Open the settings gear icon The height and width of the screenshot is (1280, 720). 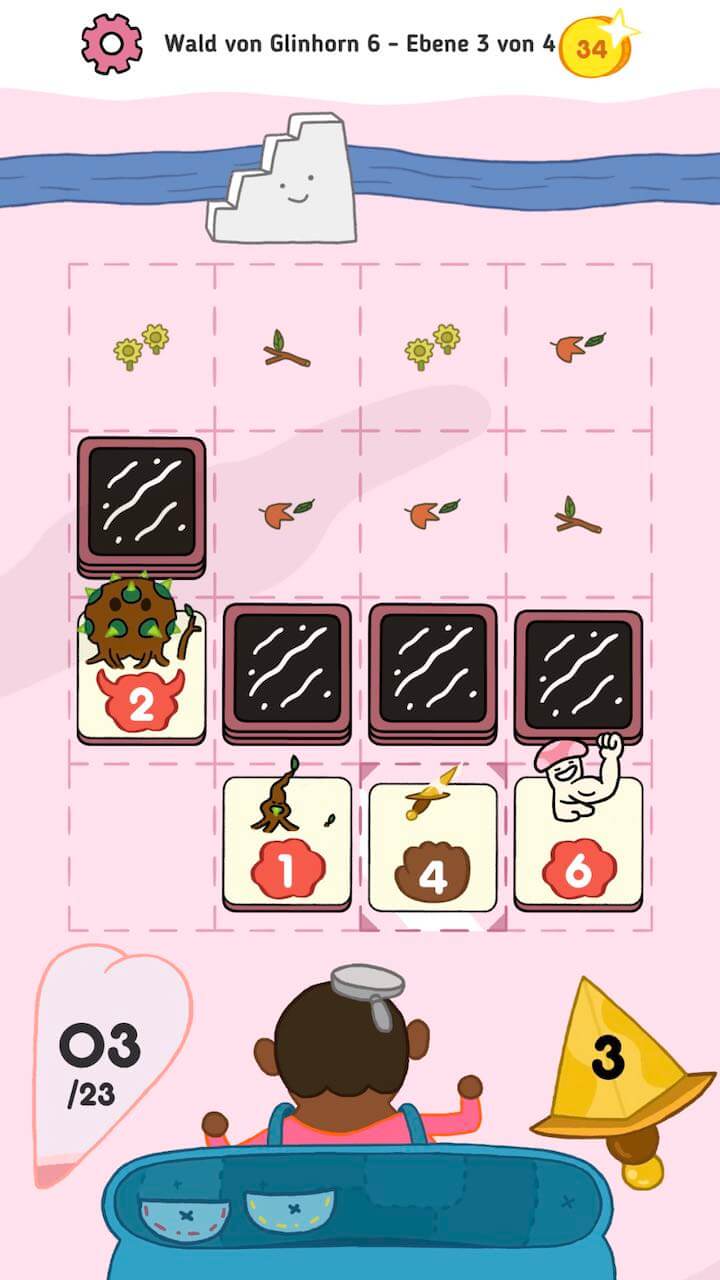click(x=112, y=43)
